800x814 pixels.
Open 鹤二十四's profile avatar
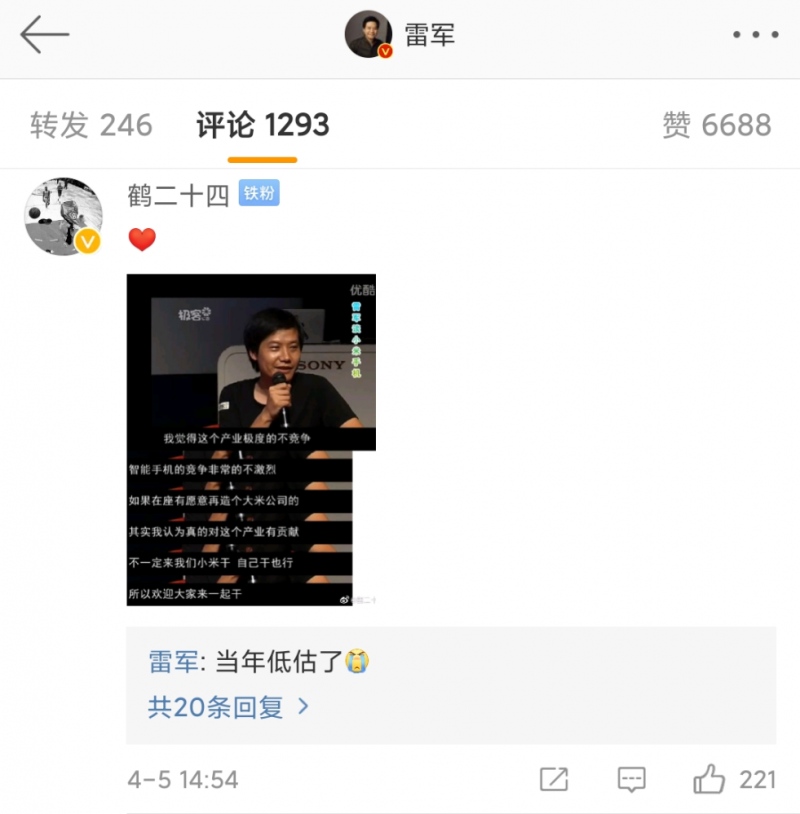pyautogui.click(x=64, y=216)
